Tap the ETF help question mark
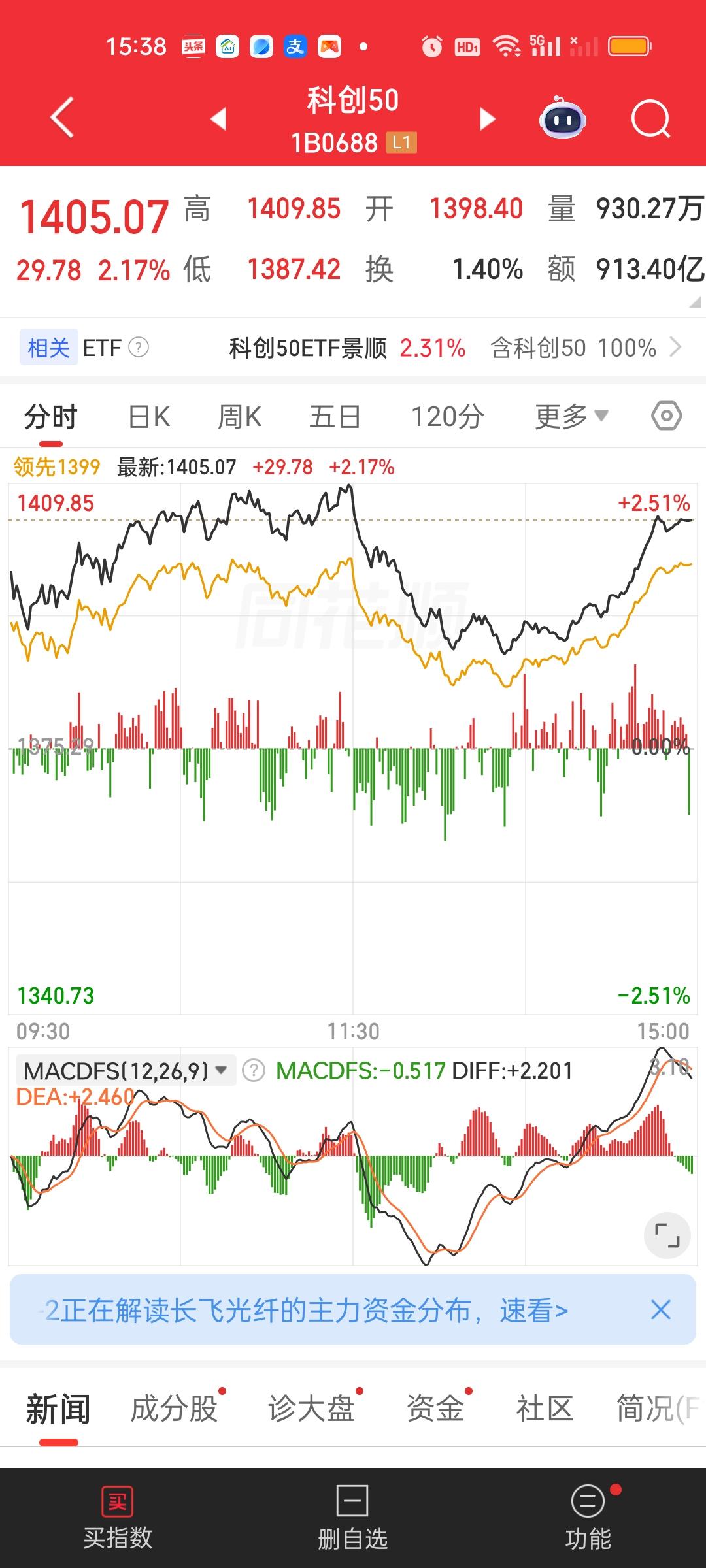The image size is (706, 1568). click(139, 347)
